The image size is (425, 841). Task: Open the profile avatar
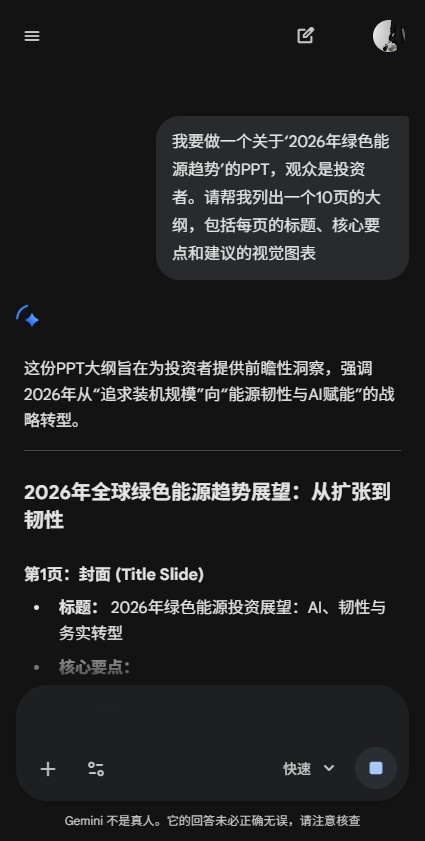tap(389, 36)
